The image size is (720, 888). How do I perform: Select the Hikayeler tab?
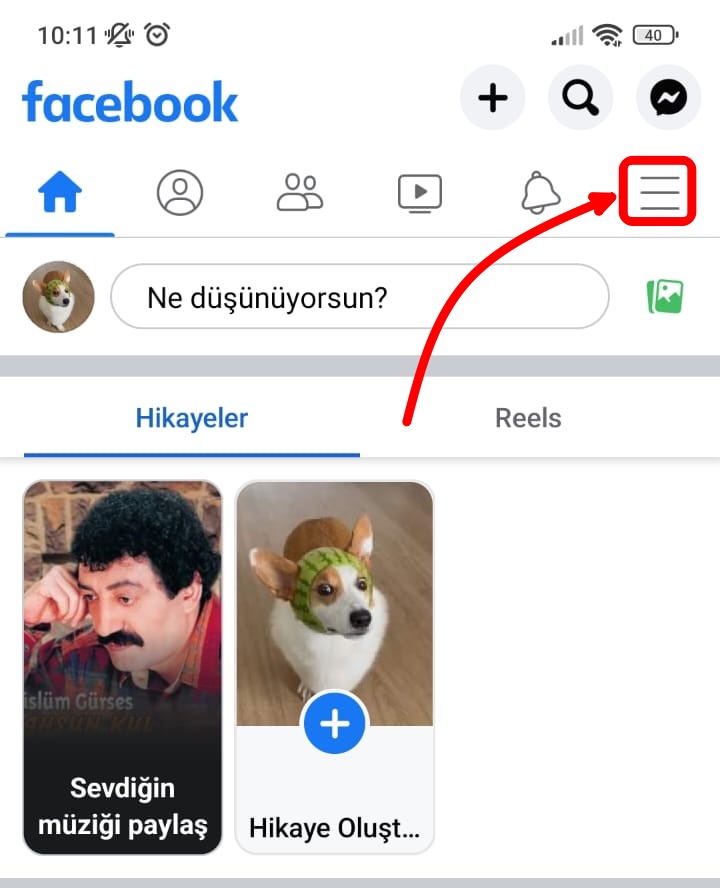[190, 418]
